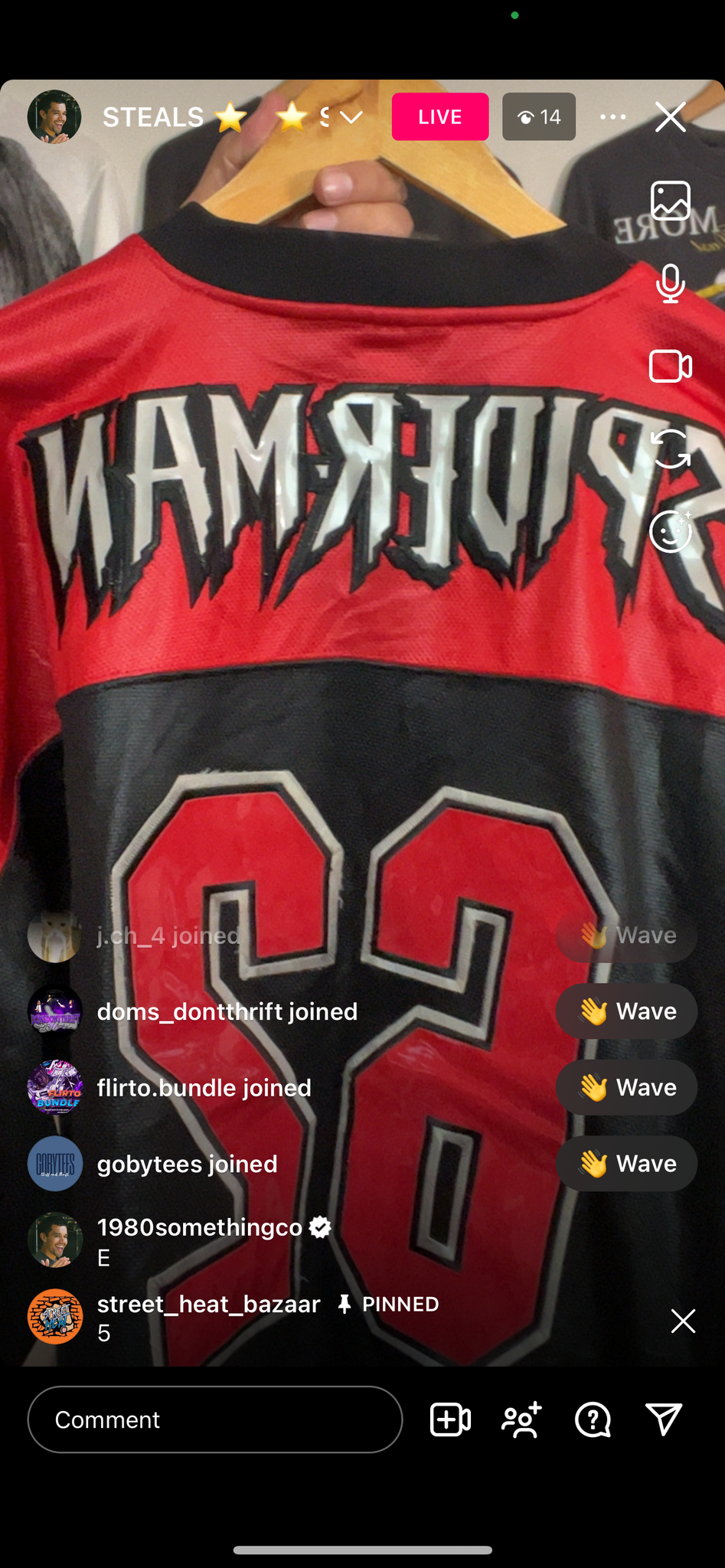Expand the live title dropdown chevron

(x=351, y=117)
